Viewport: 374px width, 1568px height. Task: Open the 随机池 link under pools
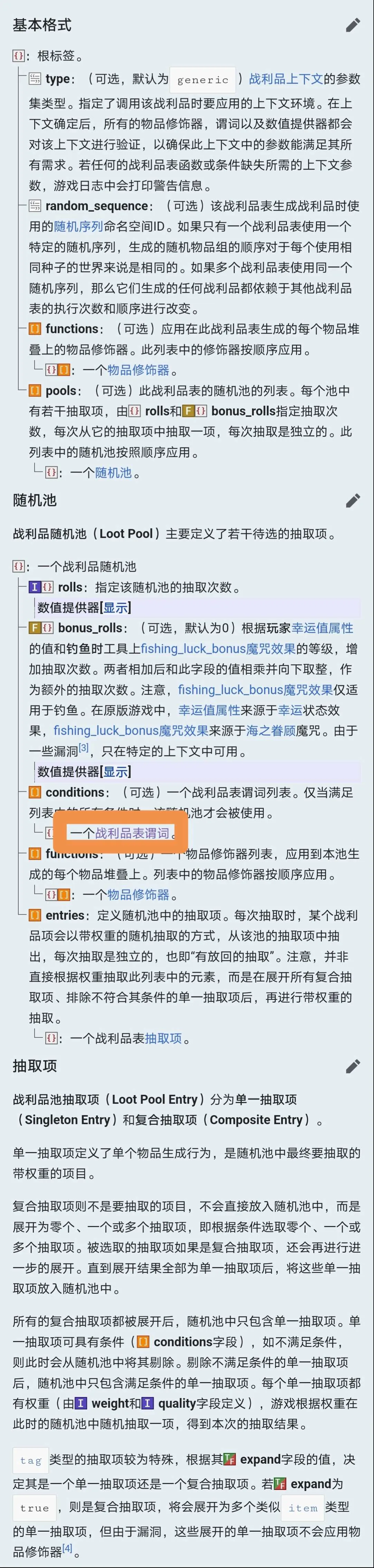tap(113, 473)
